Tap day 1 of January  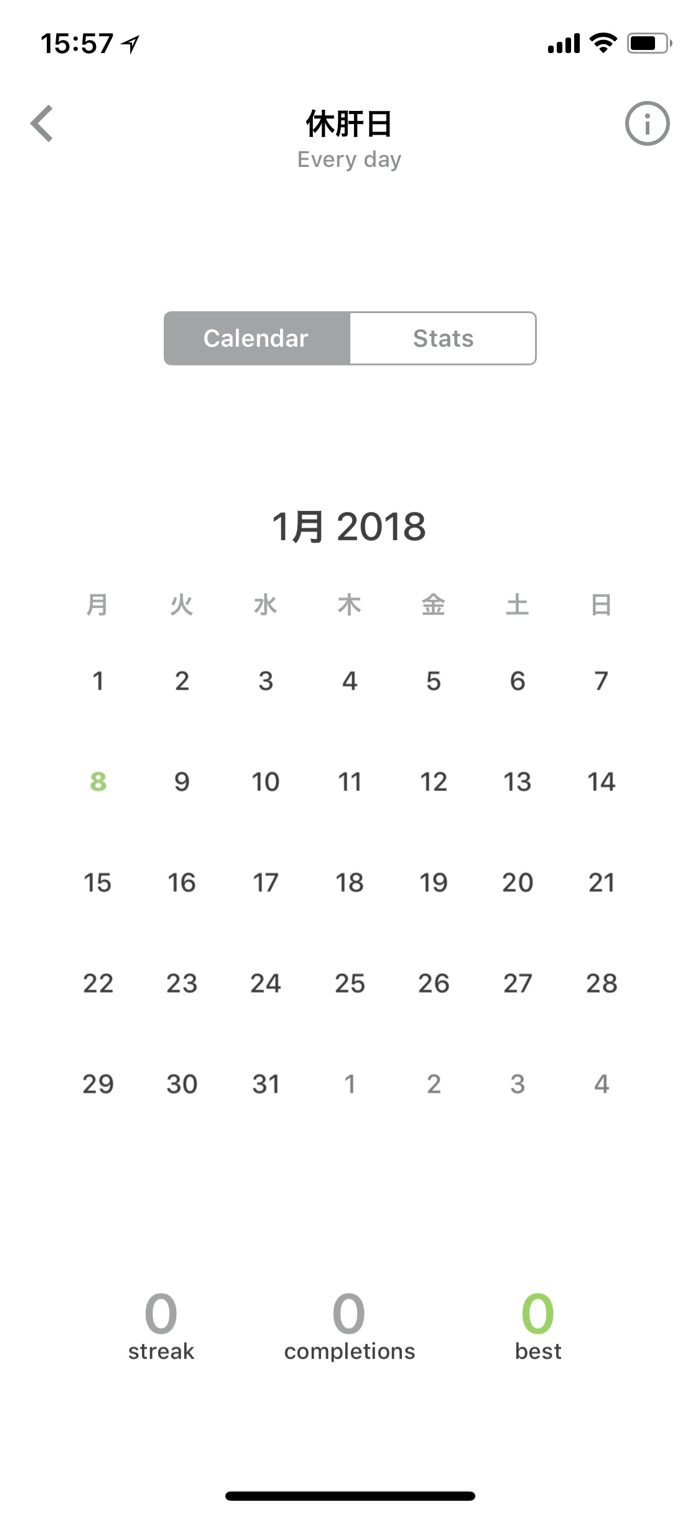click(98, 681)
